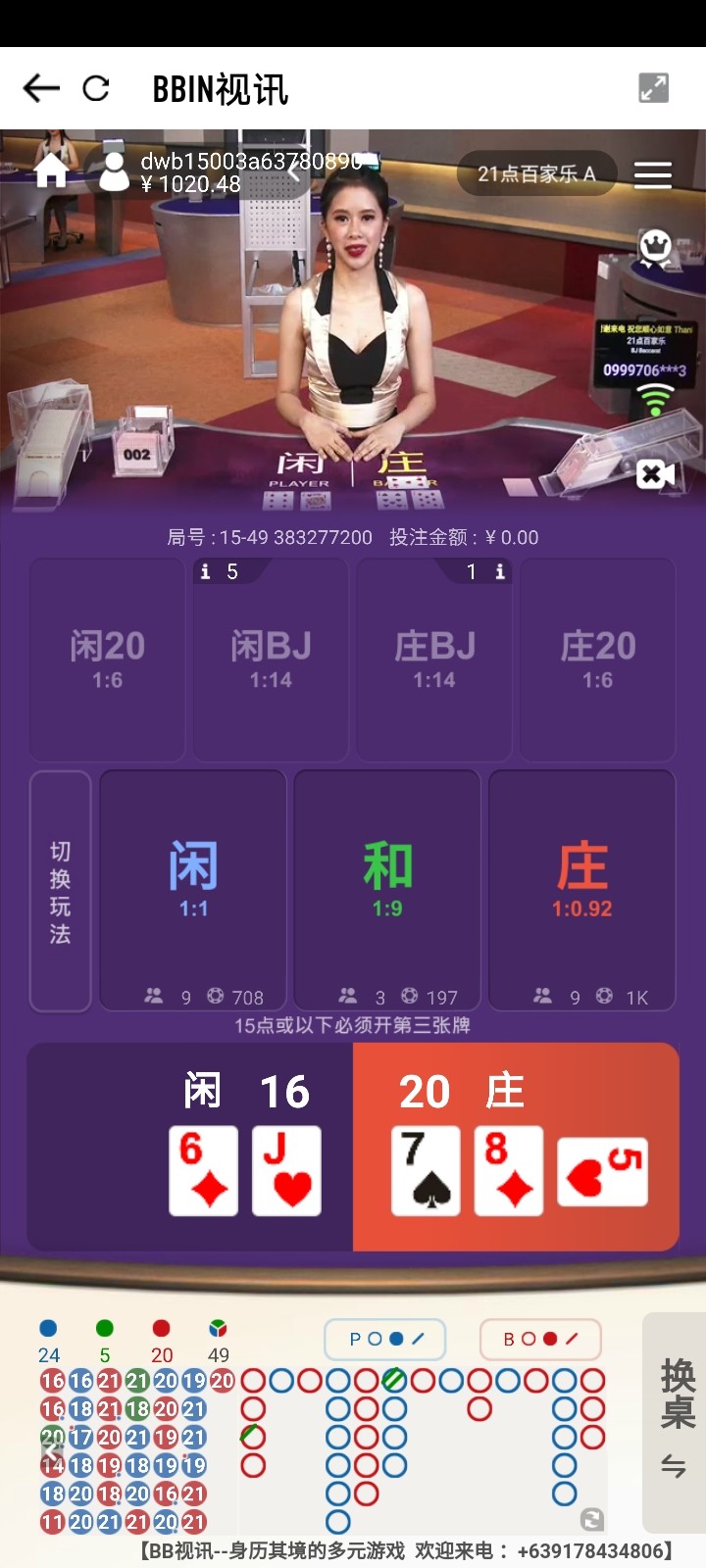Refresh the BBIN page
The width and height of the screenshot is (706, 1568).
pos(96,89)
